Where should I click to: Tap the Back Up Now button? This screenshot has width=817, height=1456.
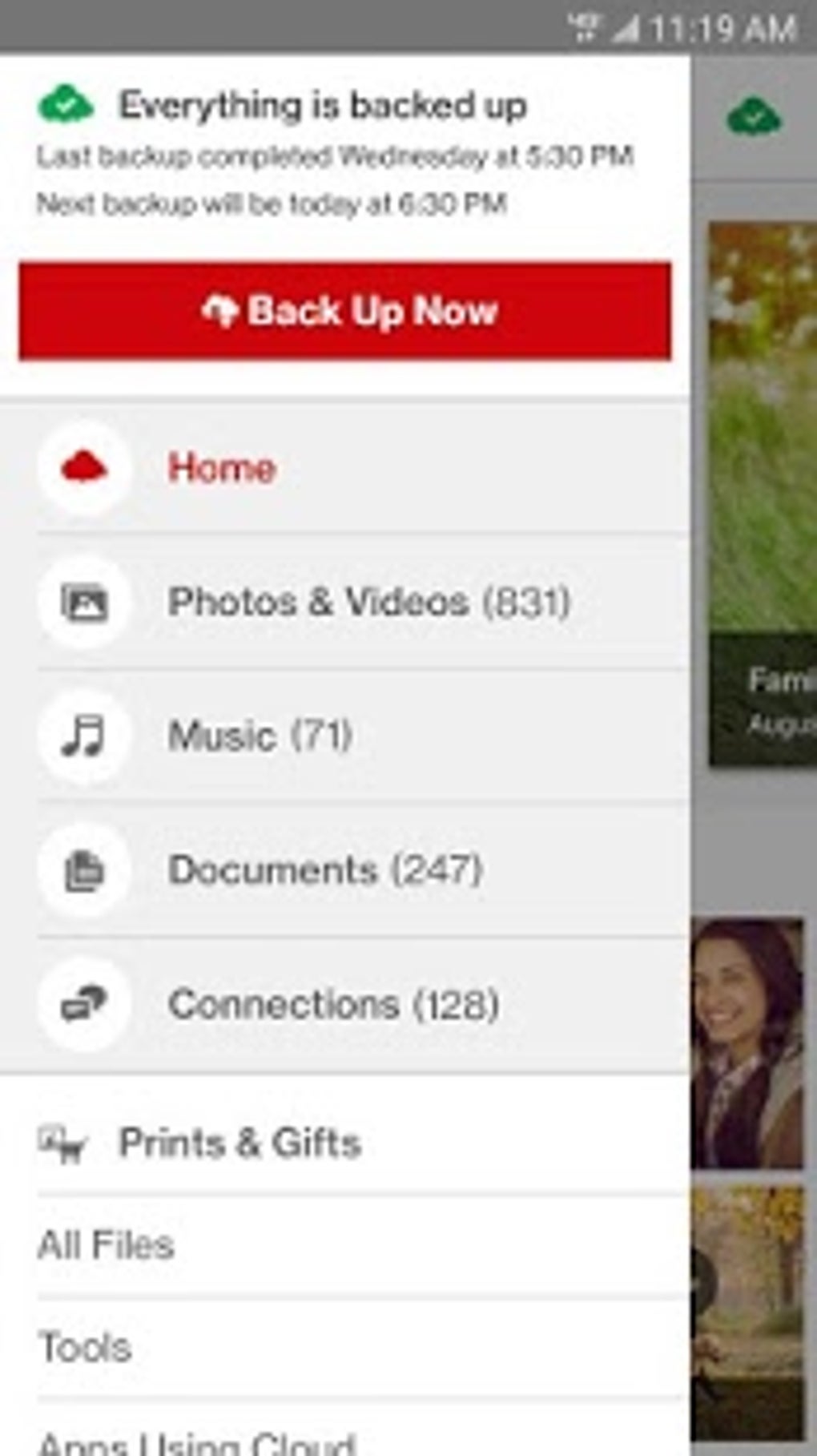click(345, 311)
